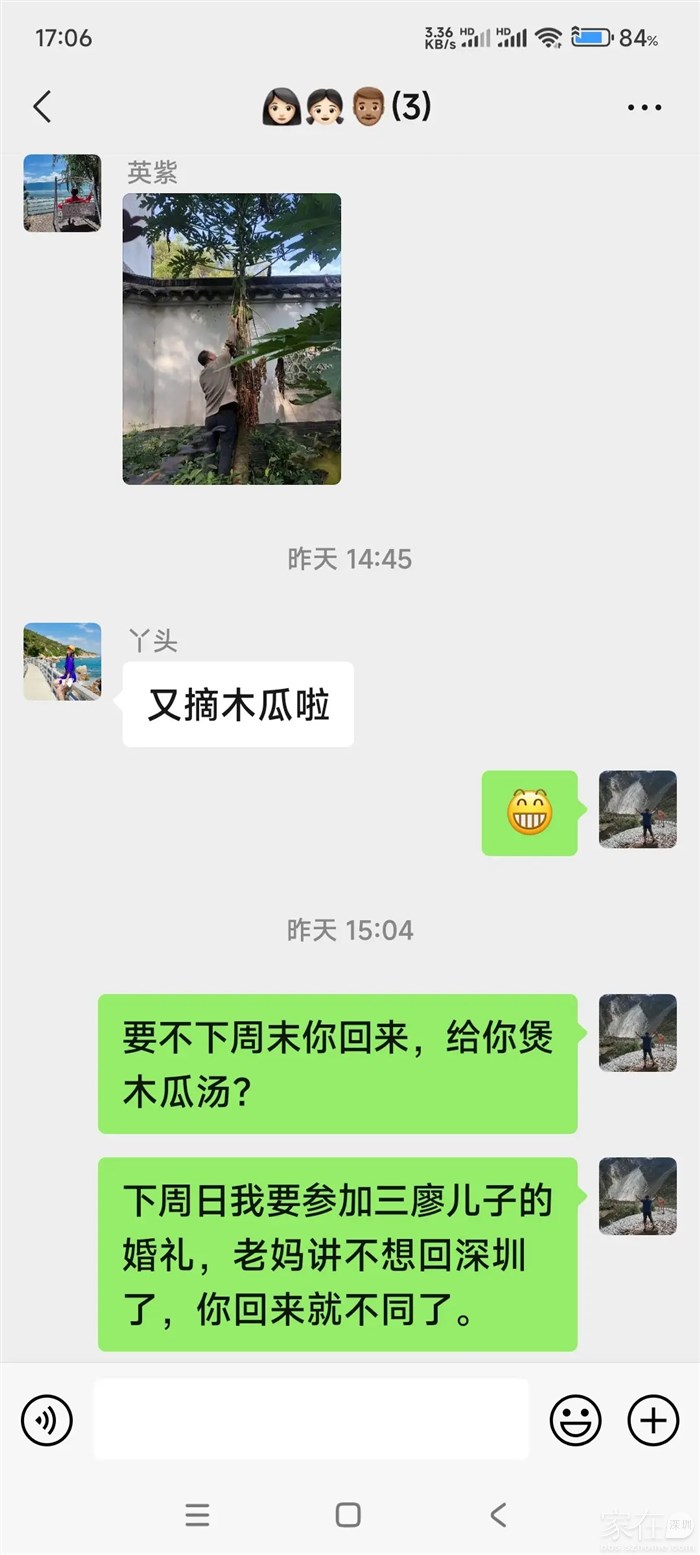Open the emoji sticker panel
This screenshot has height=1555, width=700.
(x=576, y=1419)
